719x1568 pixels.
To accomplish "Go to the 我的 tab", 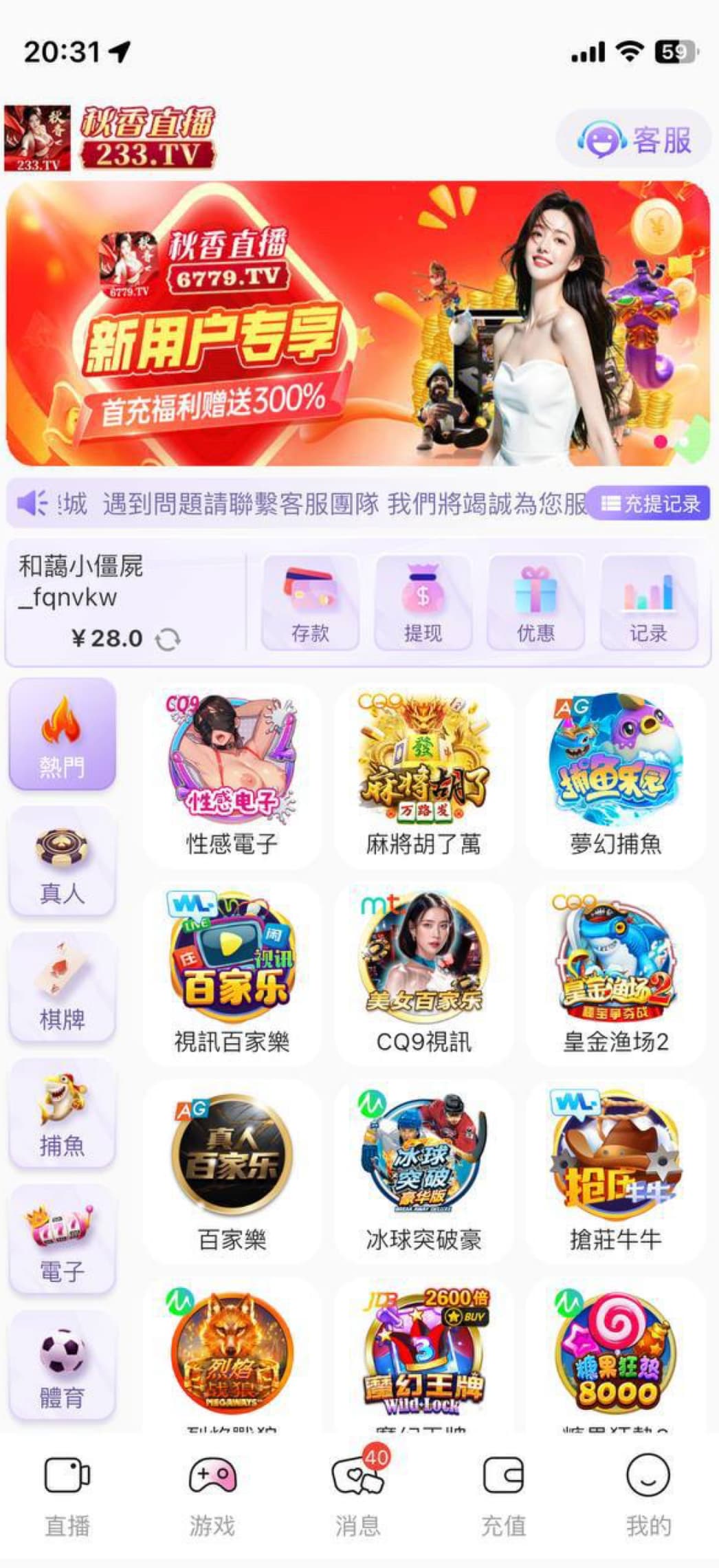I will 648,1494.
